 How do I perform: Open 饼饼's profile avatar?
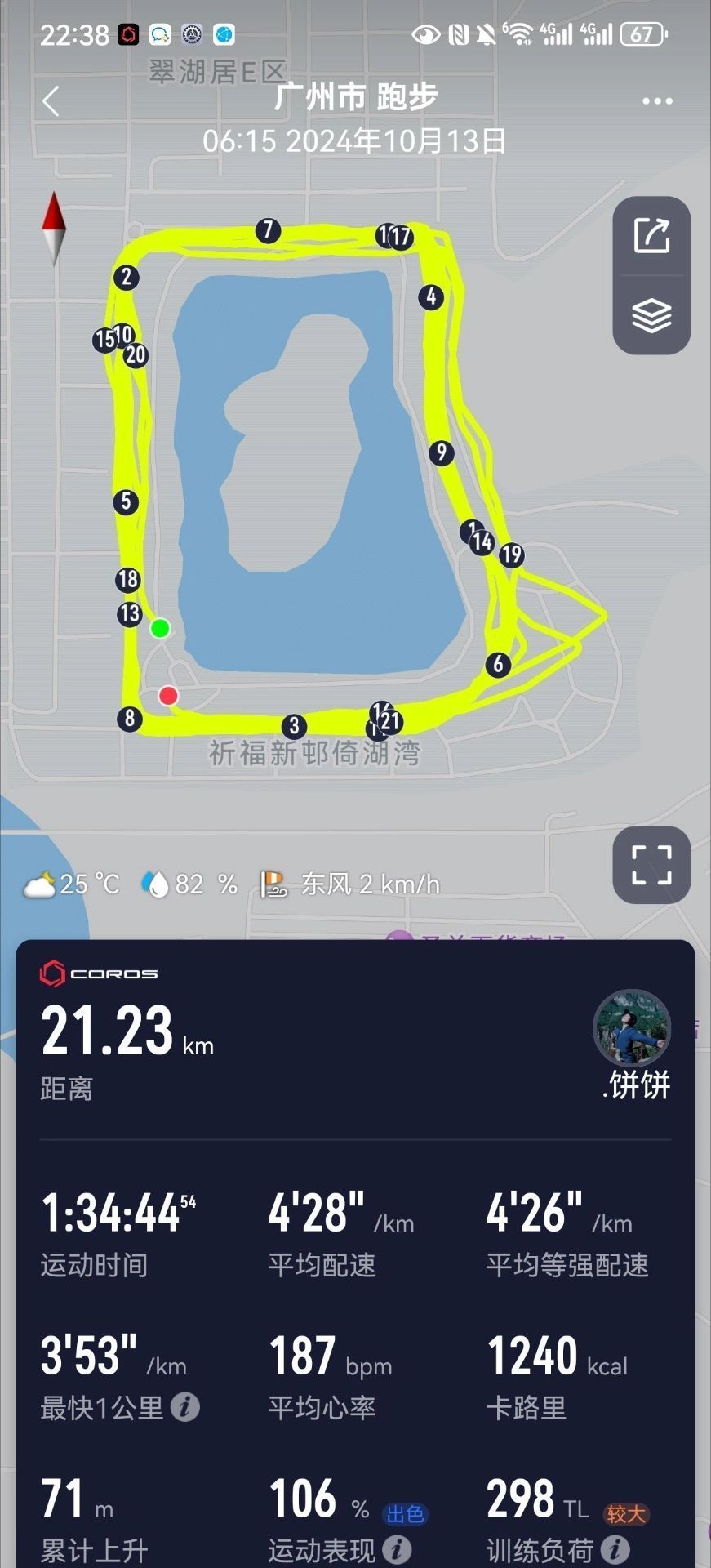pyautogui.click(x=632, y=1029)
